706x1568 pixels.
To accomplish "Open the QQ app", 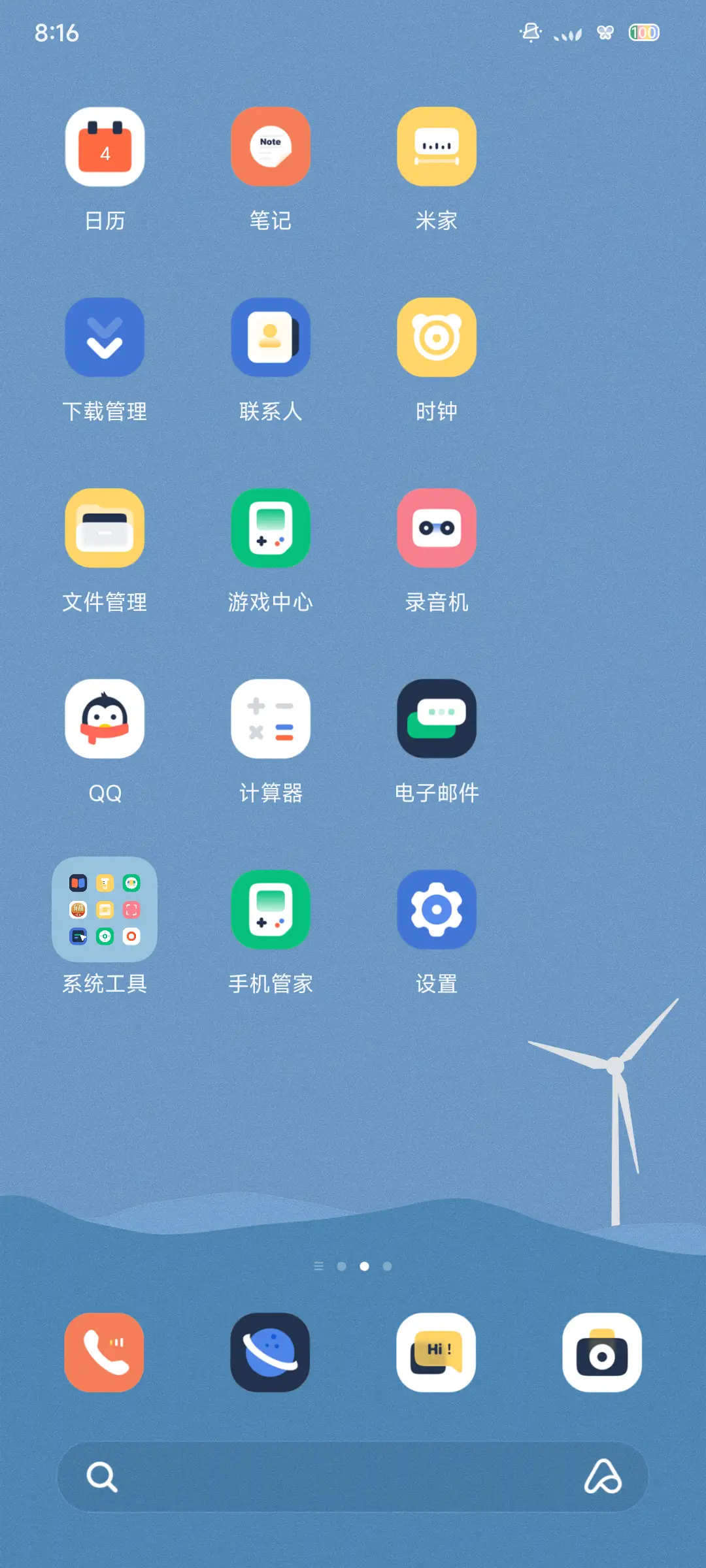I will click(x=105, y=719).
